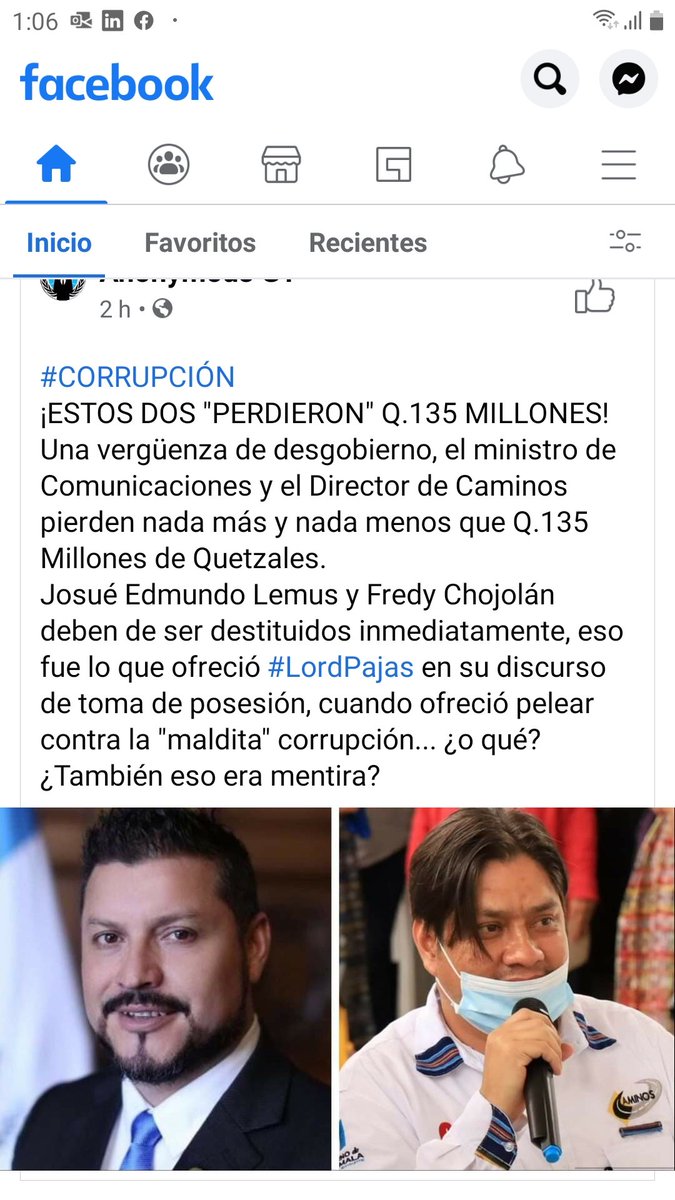Open feed filter settings
Image resolution: width=675 pixels, height=1200 pixels.
(625, 241)
